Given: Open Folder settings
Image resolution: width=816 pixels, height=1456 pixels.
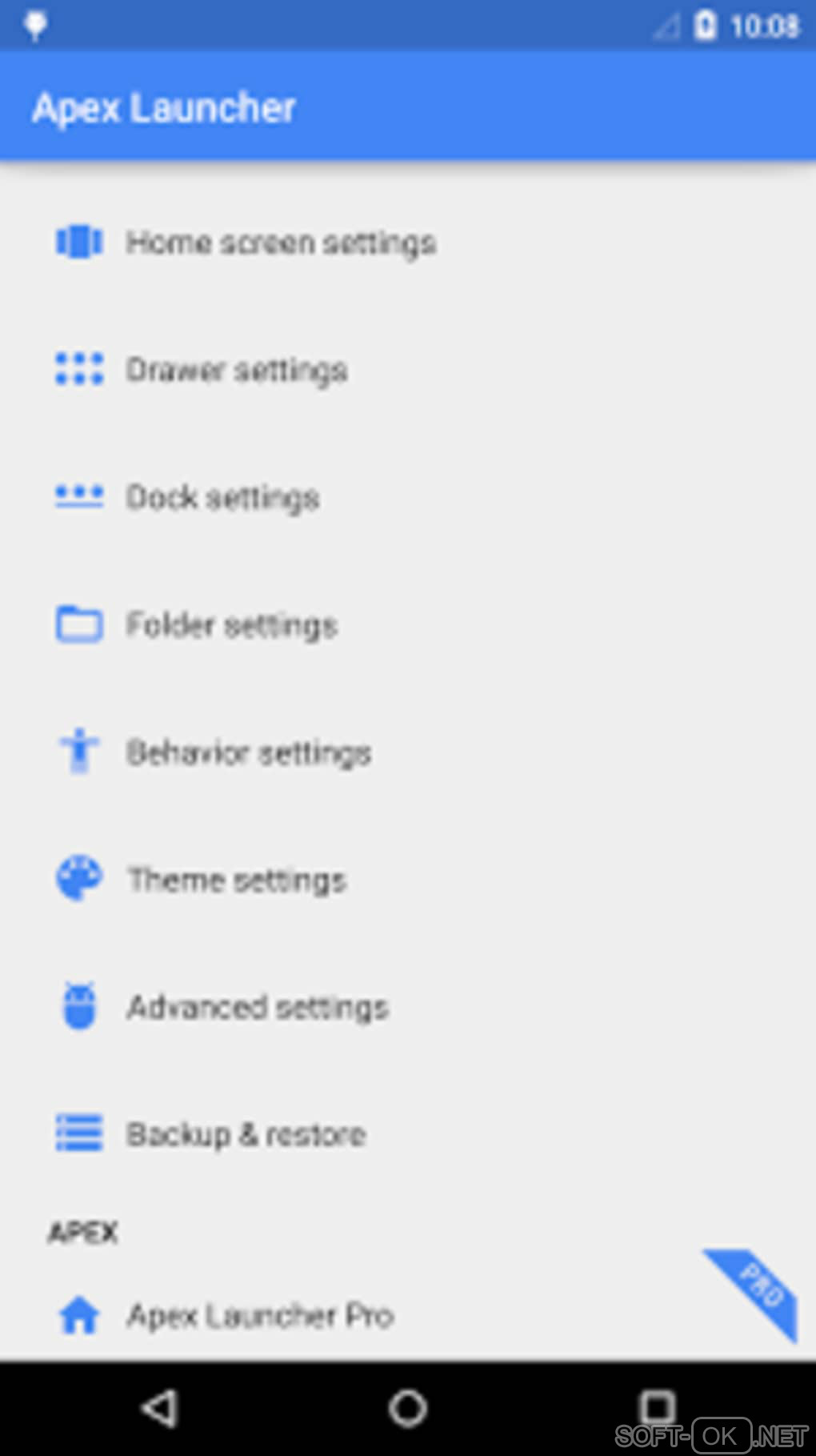Looking at the screenshot, I should pyautogui.click(x=231, y=624).
